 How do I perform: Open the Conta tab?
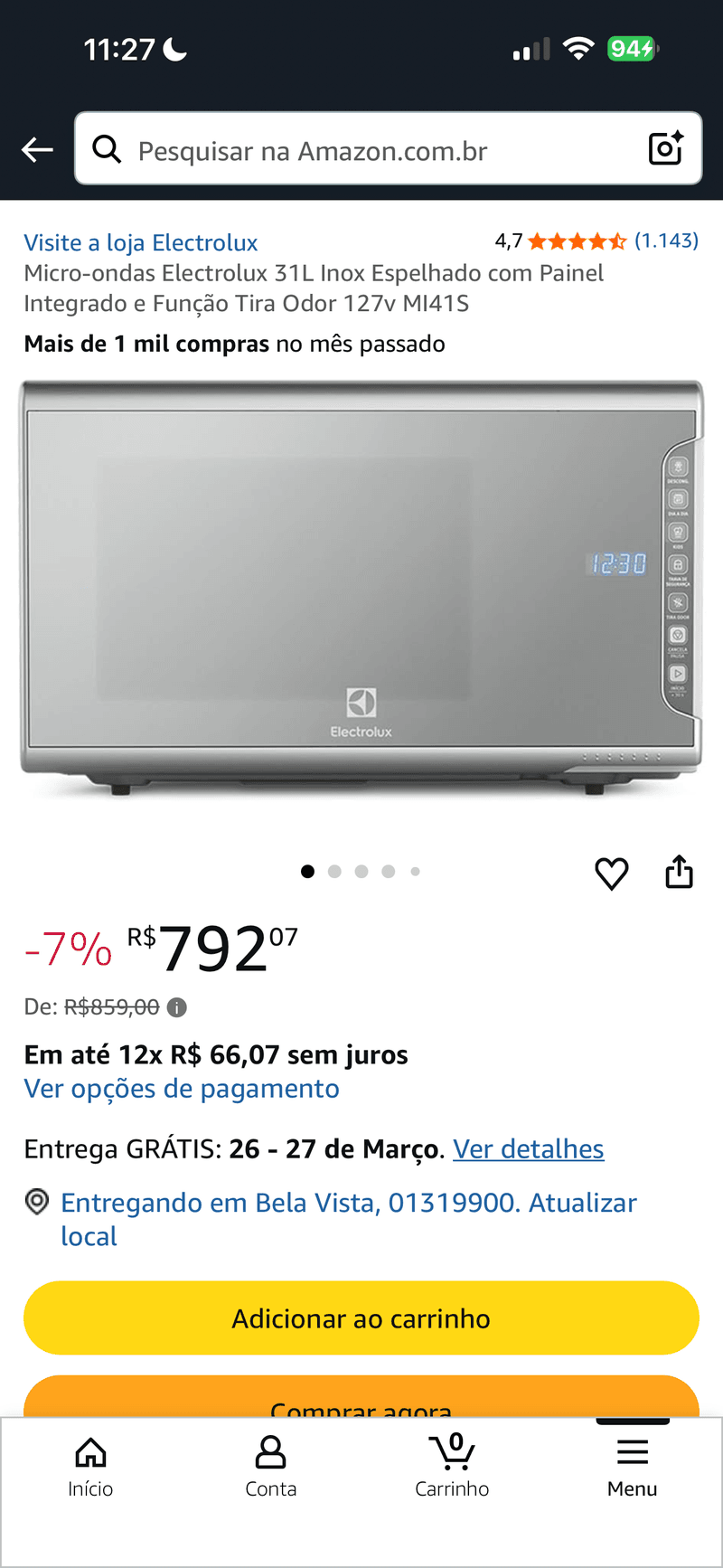271,1467
